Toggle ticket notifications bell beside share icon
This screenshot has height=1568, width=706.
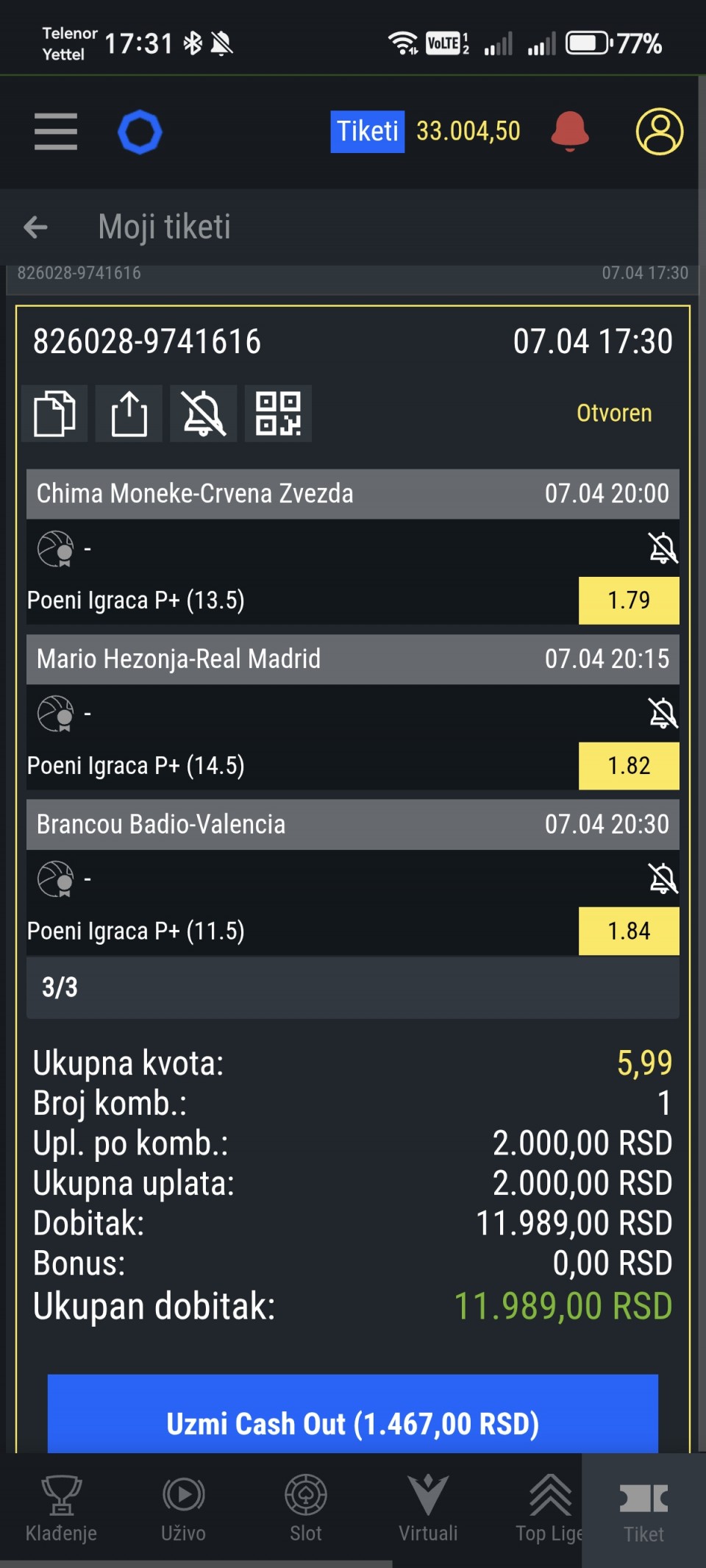(x=204, y=414)
